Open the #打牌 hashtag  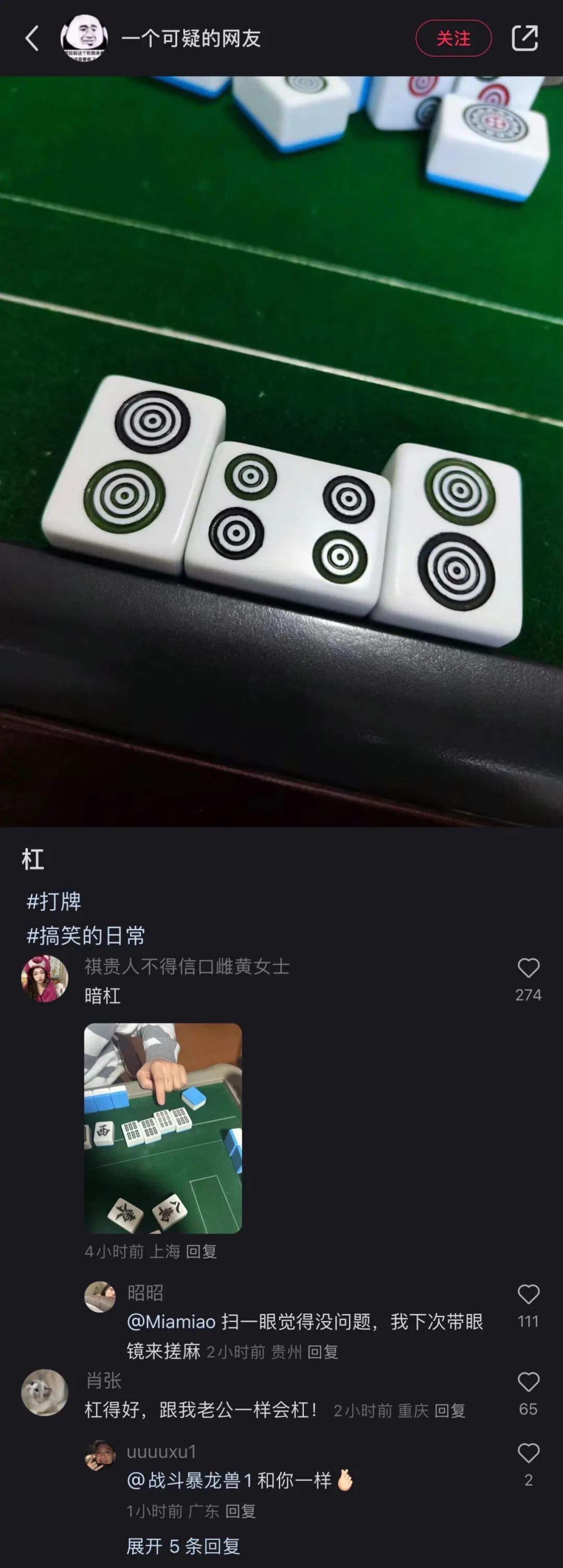(54, 901)
